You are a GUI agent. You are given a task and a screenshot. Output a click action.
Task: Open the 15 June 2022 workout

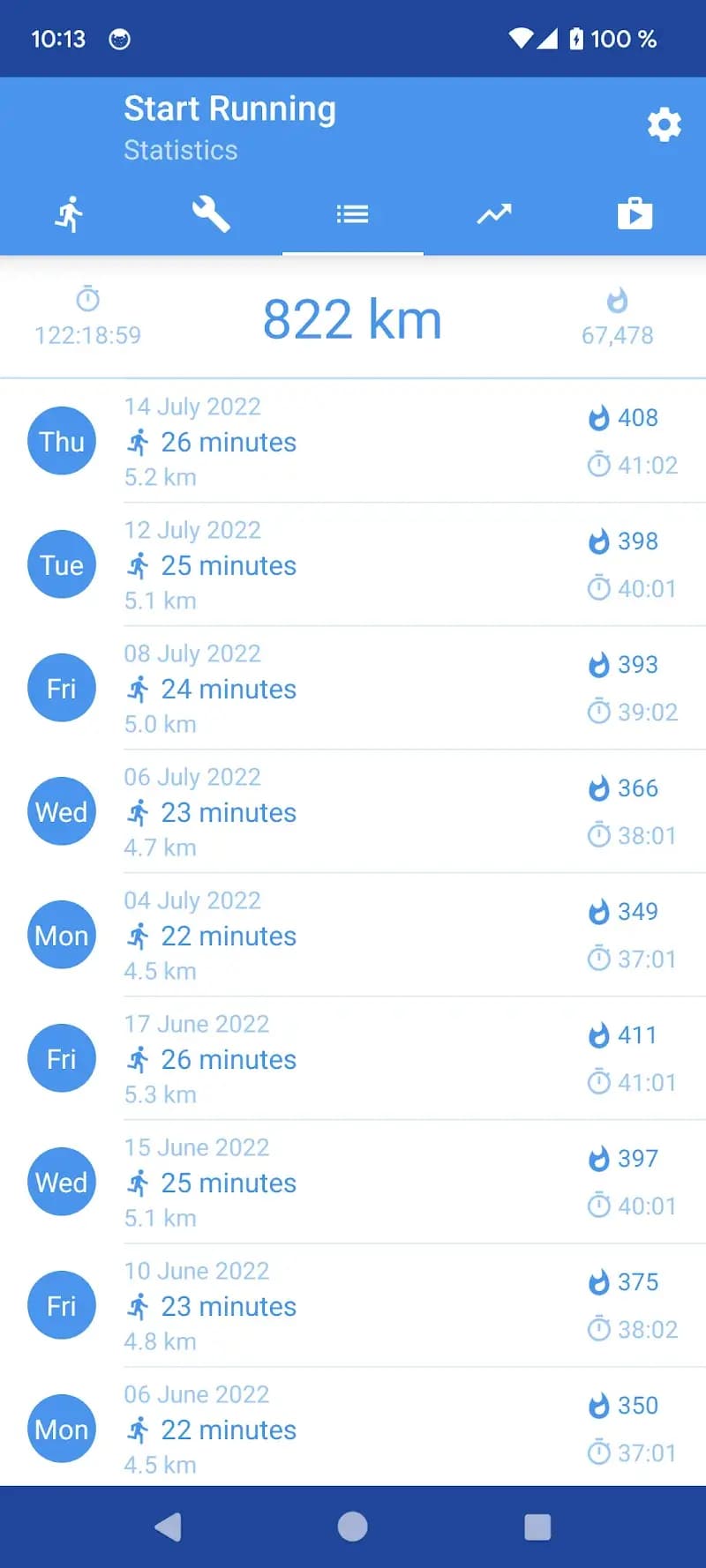point(353,1182)
